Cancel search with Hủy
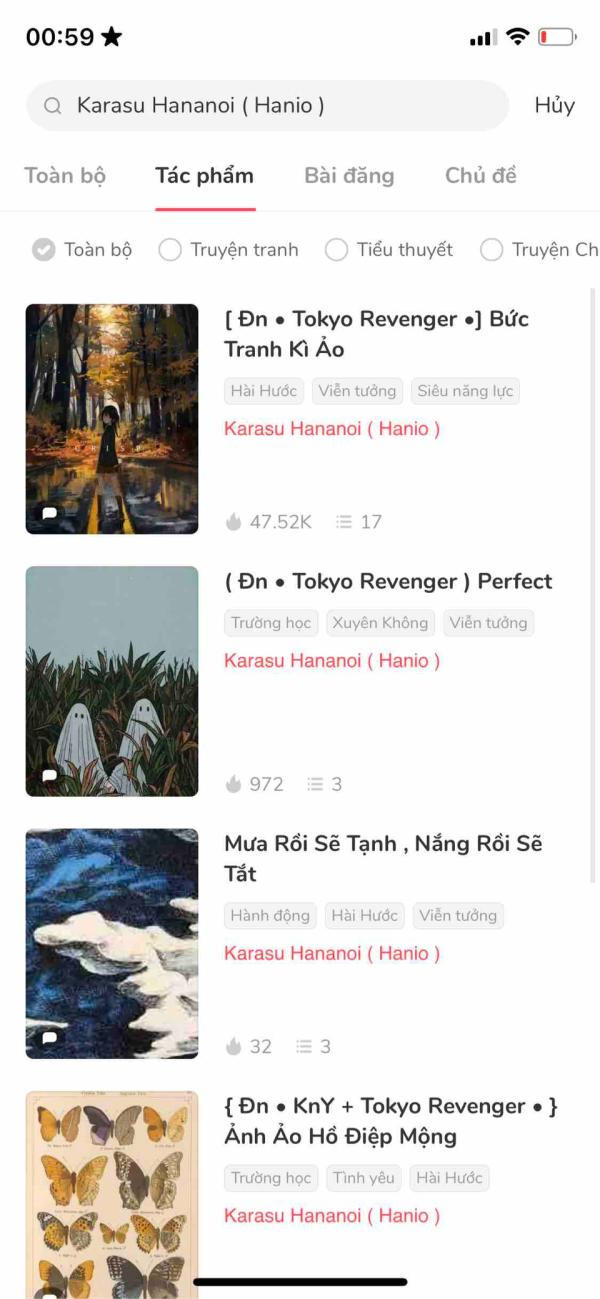 (x=554, y=106)
